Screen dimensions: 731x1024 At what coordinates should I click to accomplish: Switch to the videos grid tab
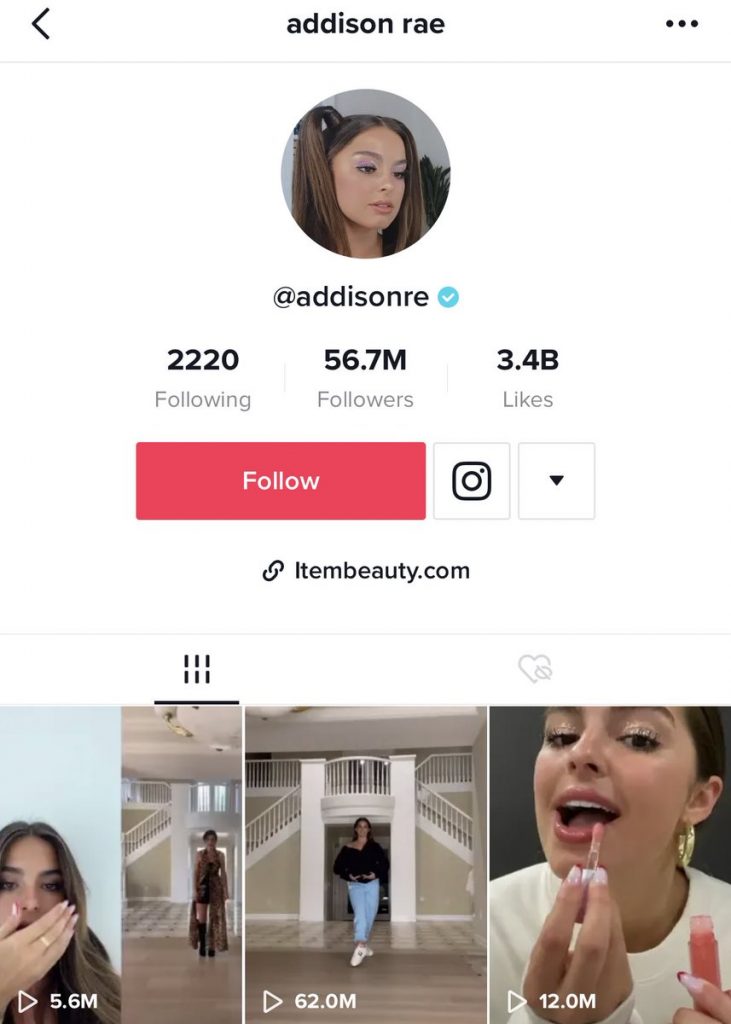pos(197,669)
